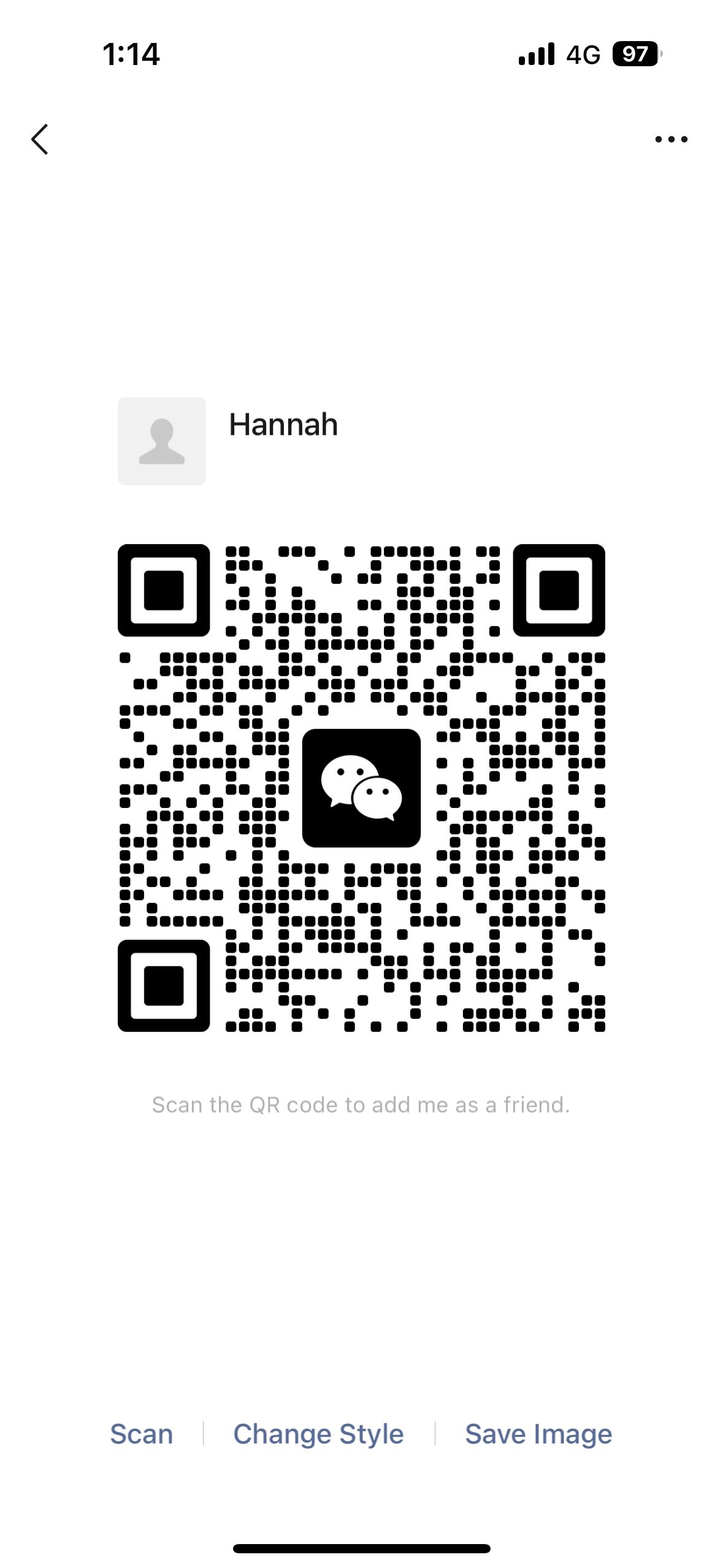Tap Scan to scan a QR code
The height and width of the screenshot is (1568, 723).
pyautogui.click(x=142, y=1434)
